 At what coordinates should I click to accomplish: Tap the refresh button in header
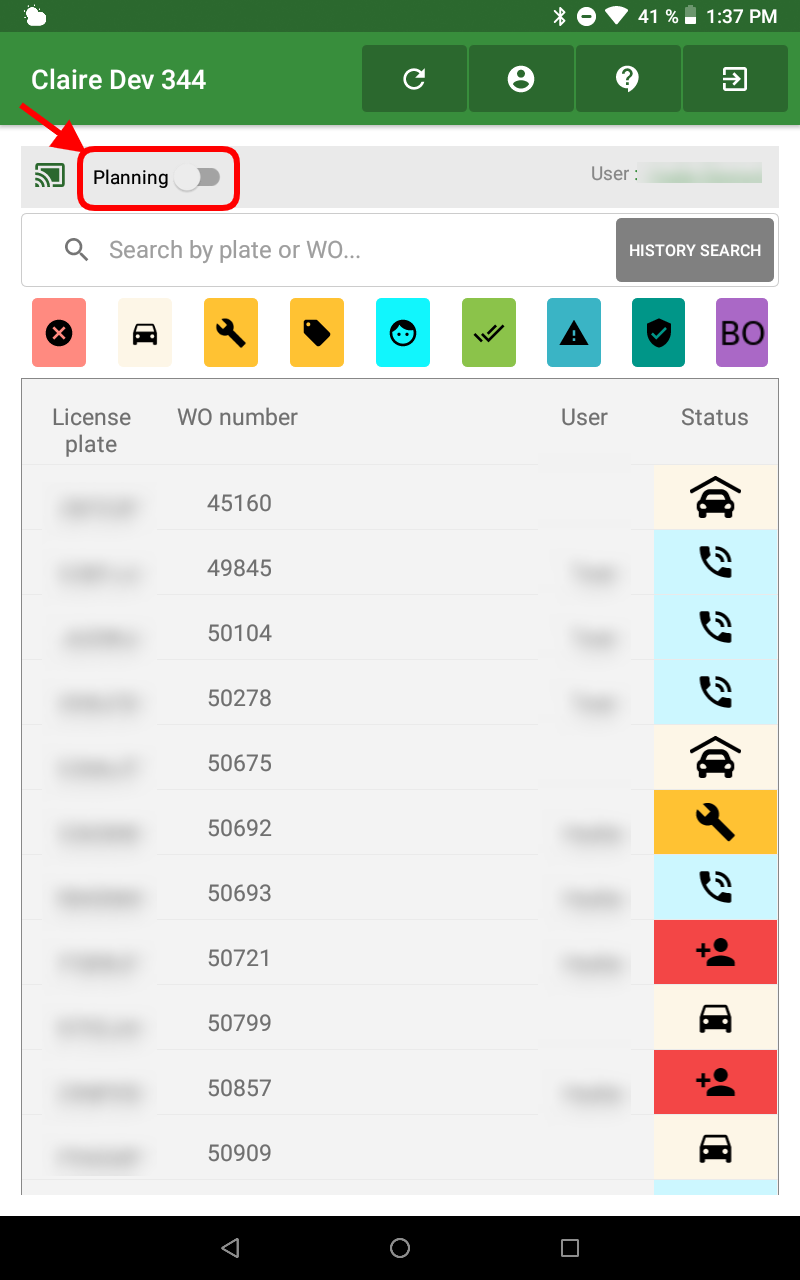(x=414, y=79)
